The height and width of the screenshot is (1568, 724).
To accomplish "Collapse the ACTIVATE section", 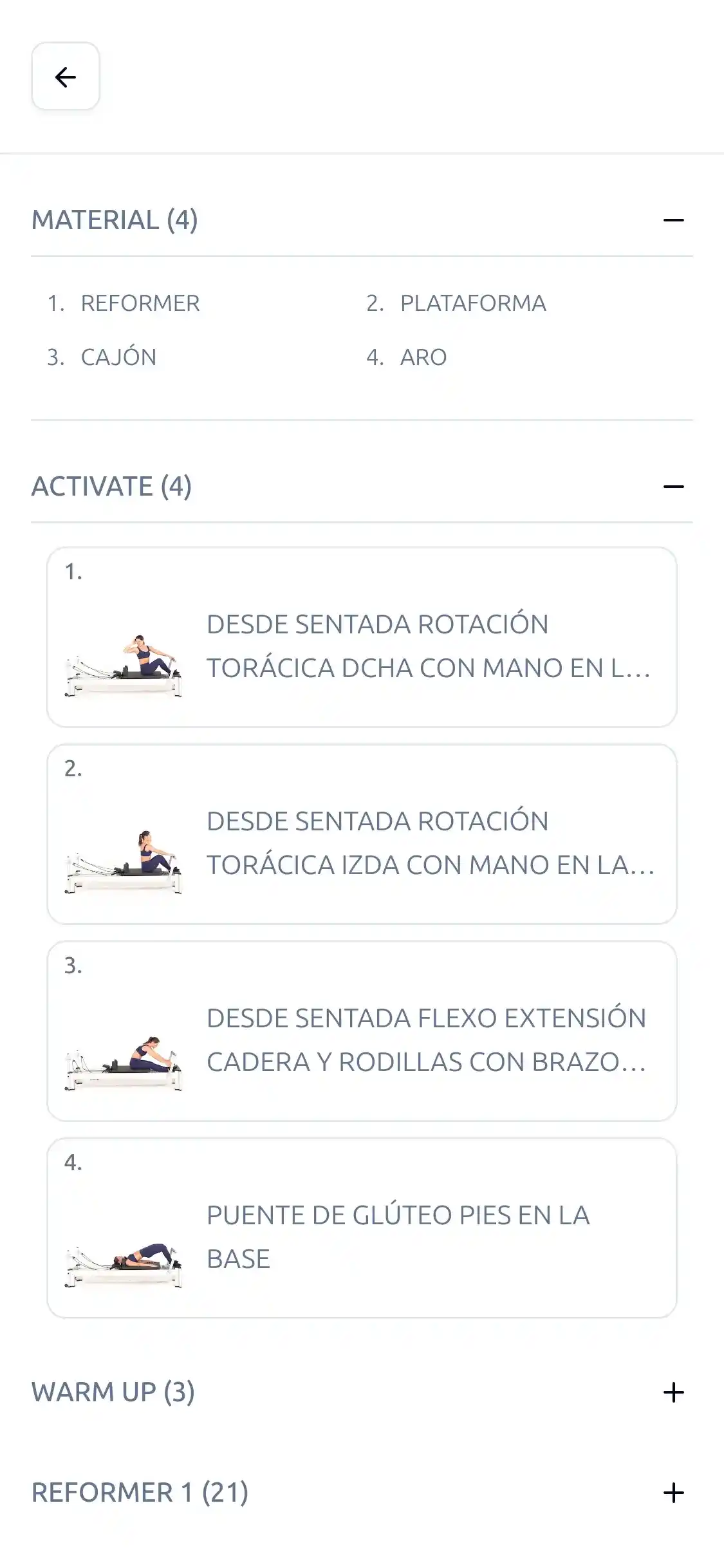I will 673,488.
